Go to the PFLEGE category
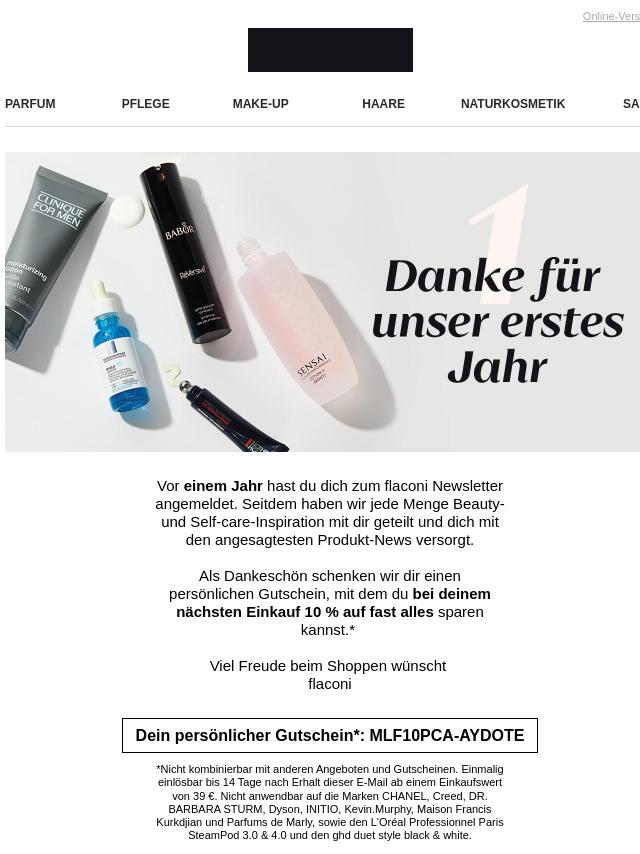The height and width of the screenshot is (854, 640). [145, 104]
